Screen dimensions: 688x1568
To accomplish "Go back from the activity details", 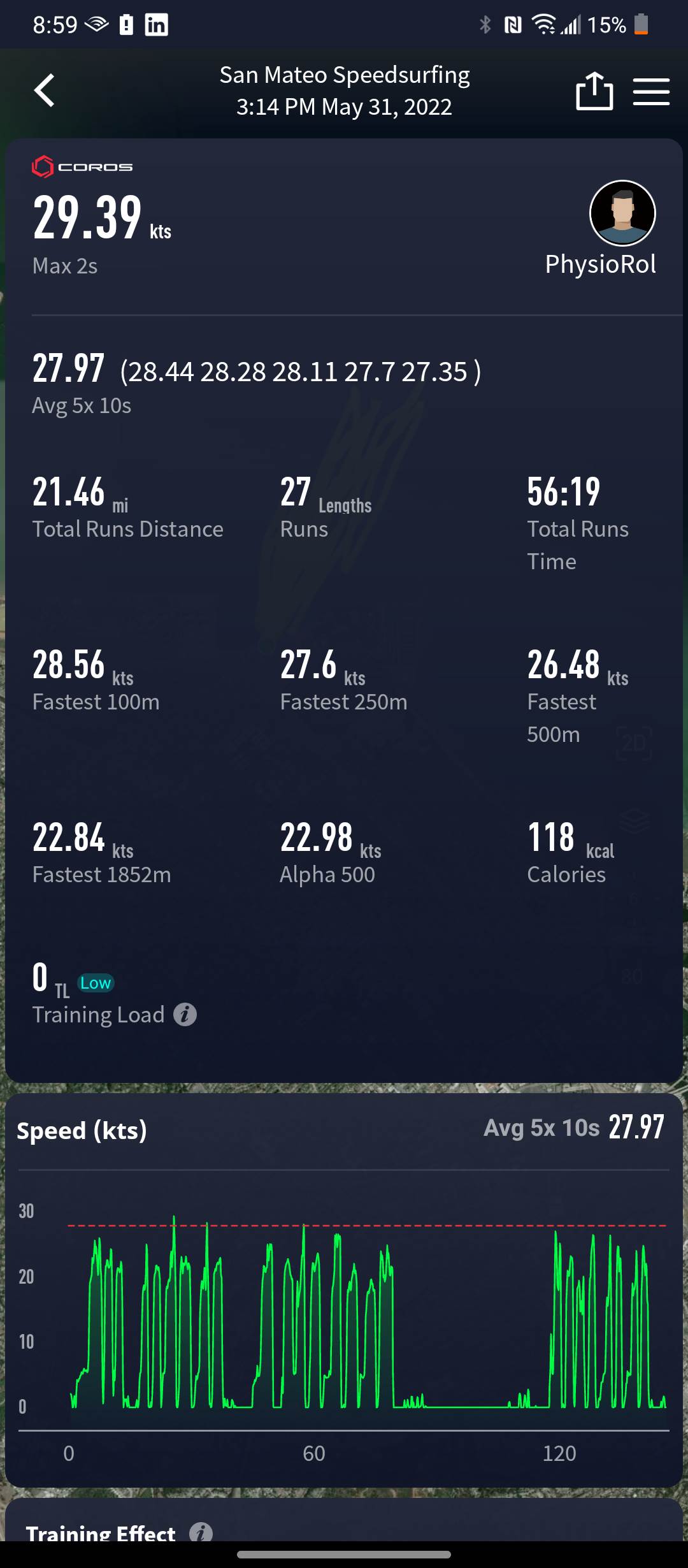I will pyautogui.click(x=45, y=91).
